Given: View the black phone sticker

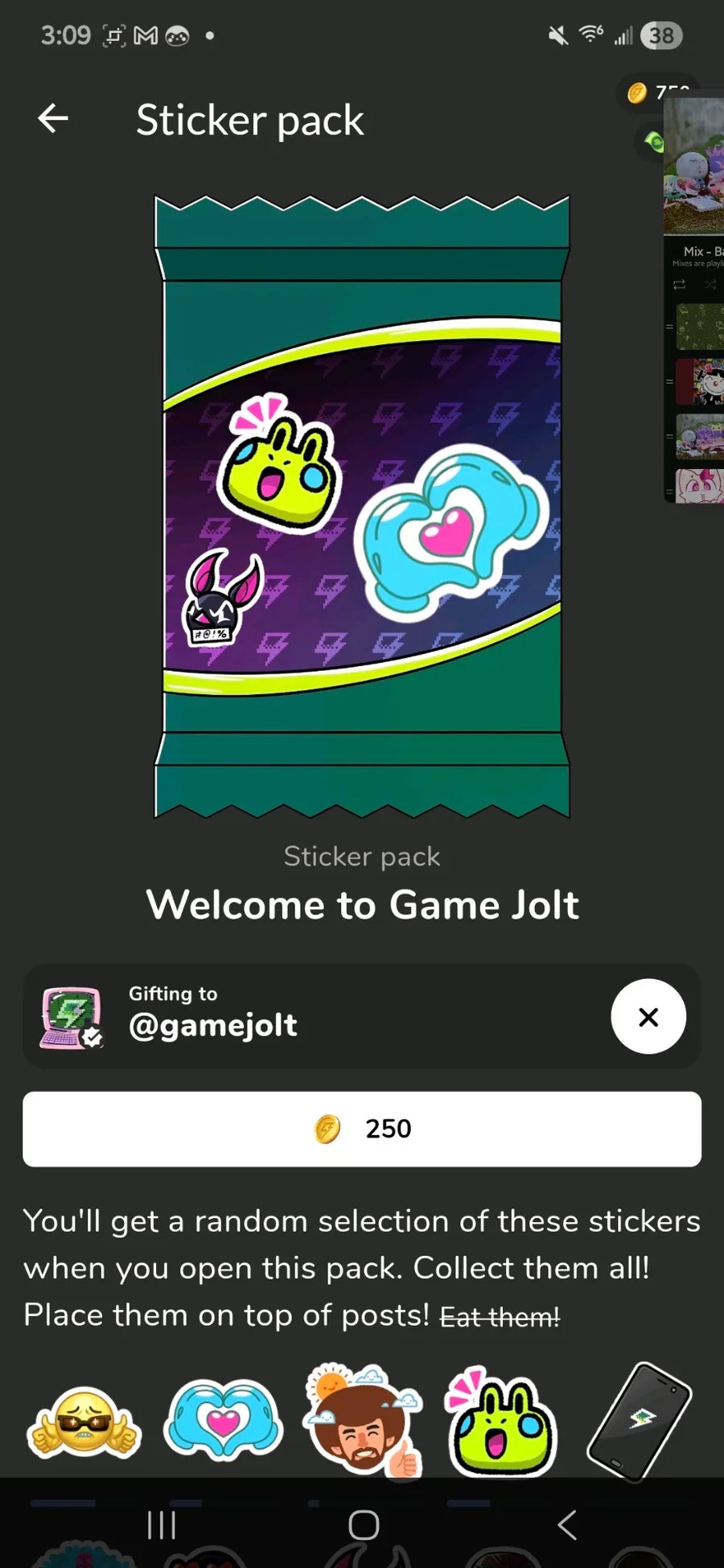Looking at the screenshot, I should [640, 1422].
